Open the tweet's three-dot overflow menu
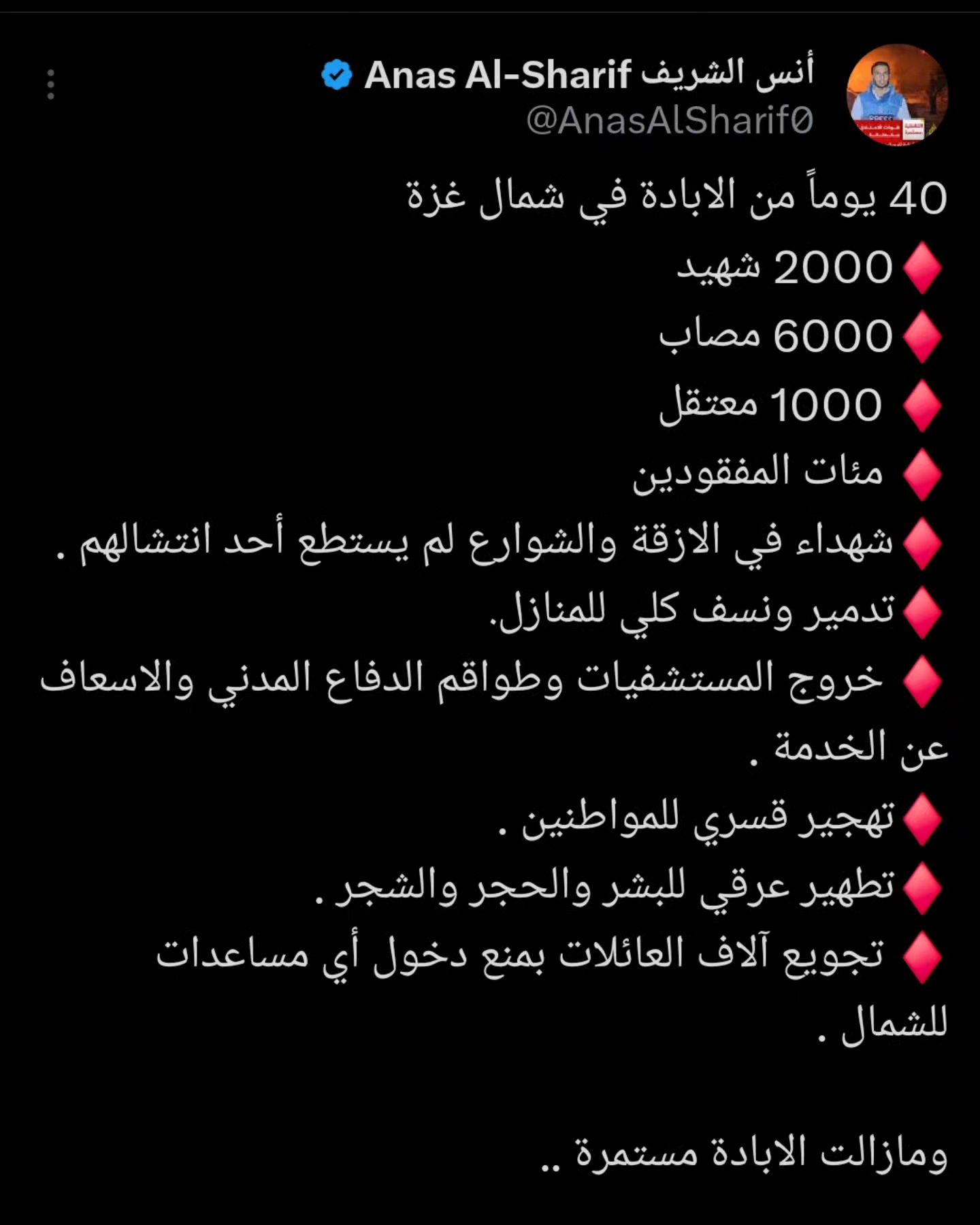 [50, 85]
